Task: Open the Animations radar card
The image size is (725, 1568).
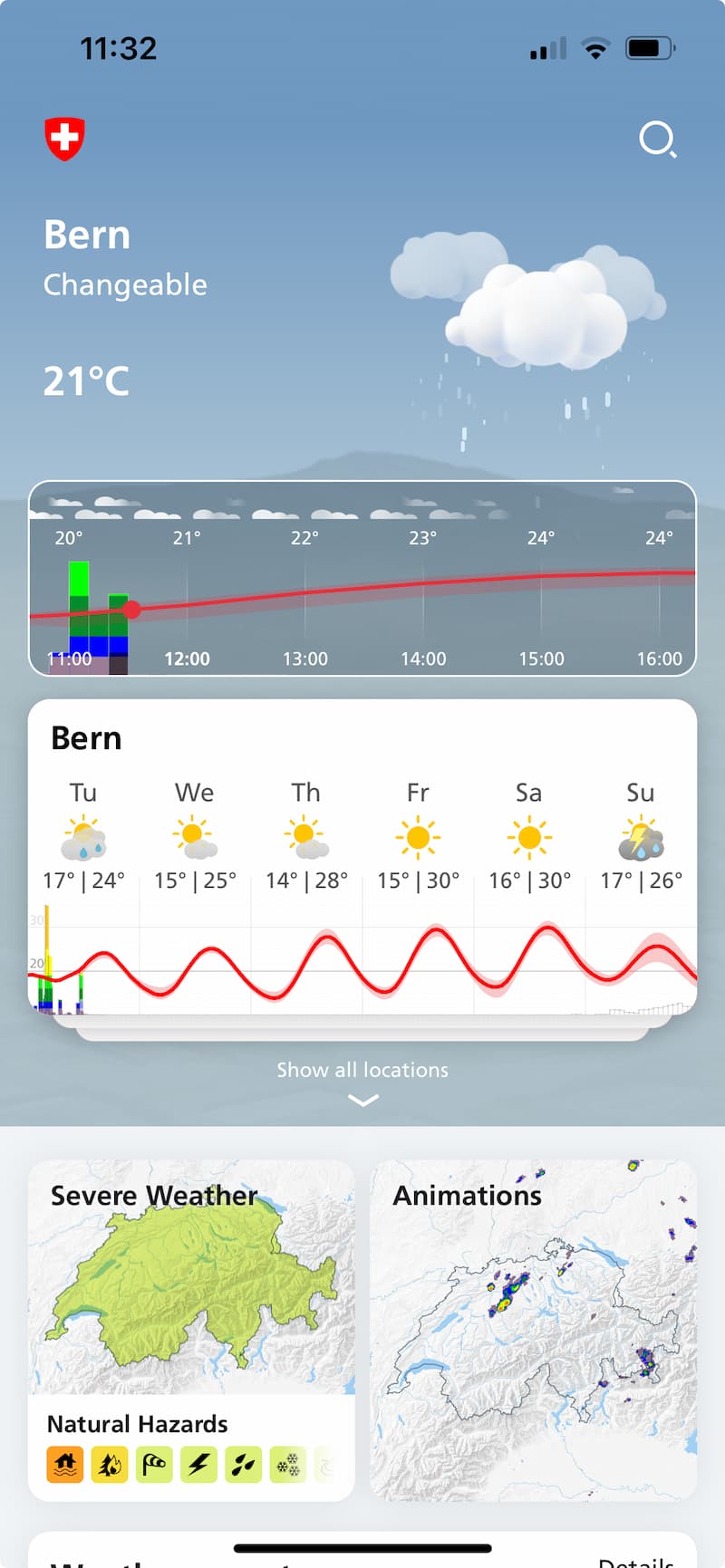Action: tap(534, 1330)
